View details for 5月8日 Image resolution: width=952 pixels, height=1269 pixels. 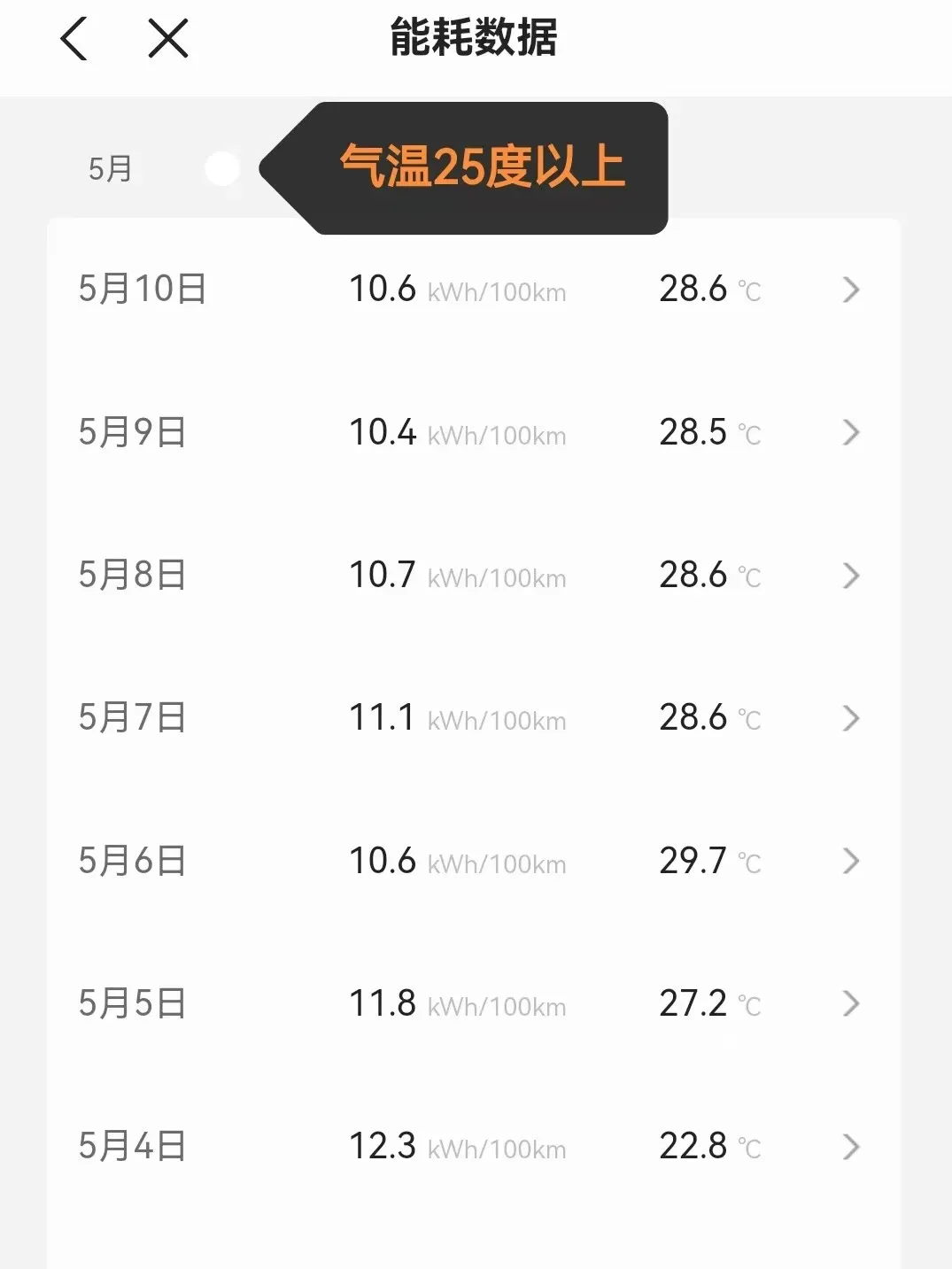(x=473, y=575)
